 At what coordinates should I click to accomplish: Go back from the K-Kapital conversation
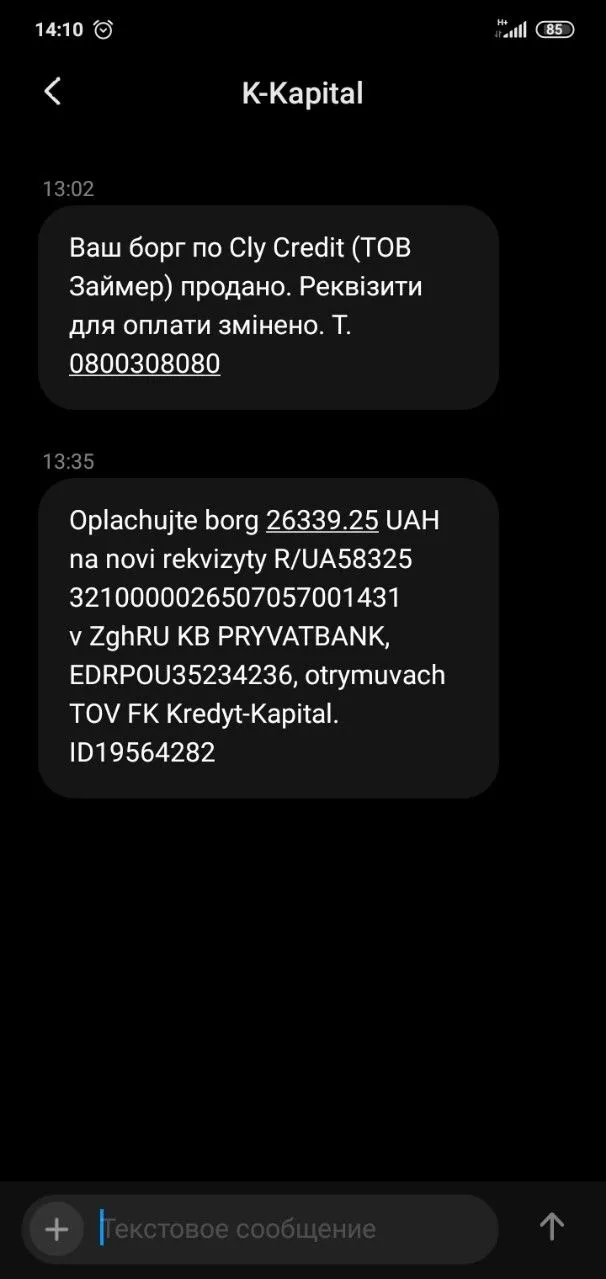[x=53, y=92]
